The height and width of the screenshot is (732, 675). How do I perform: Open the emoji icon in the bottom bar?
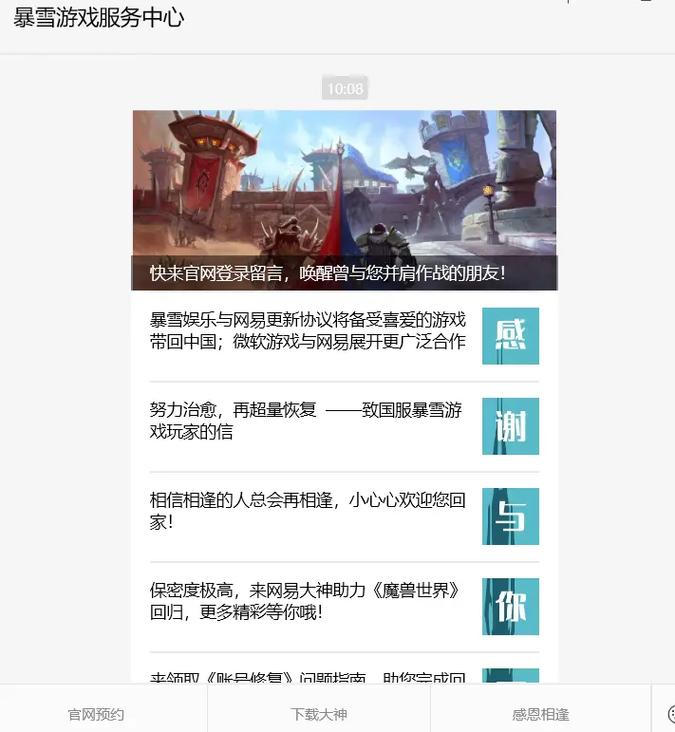[x=670, y=714]
